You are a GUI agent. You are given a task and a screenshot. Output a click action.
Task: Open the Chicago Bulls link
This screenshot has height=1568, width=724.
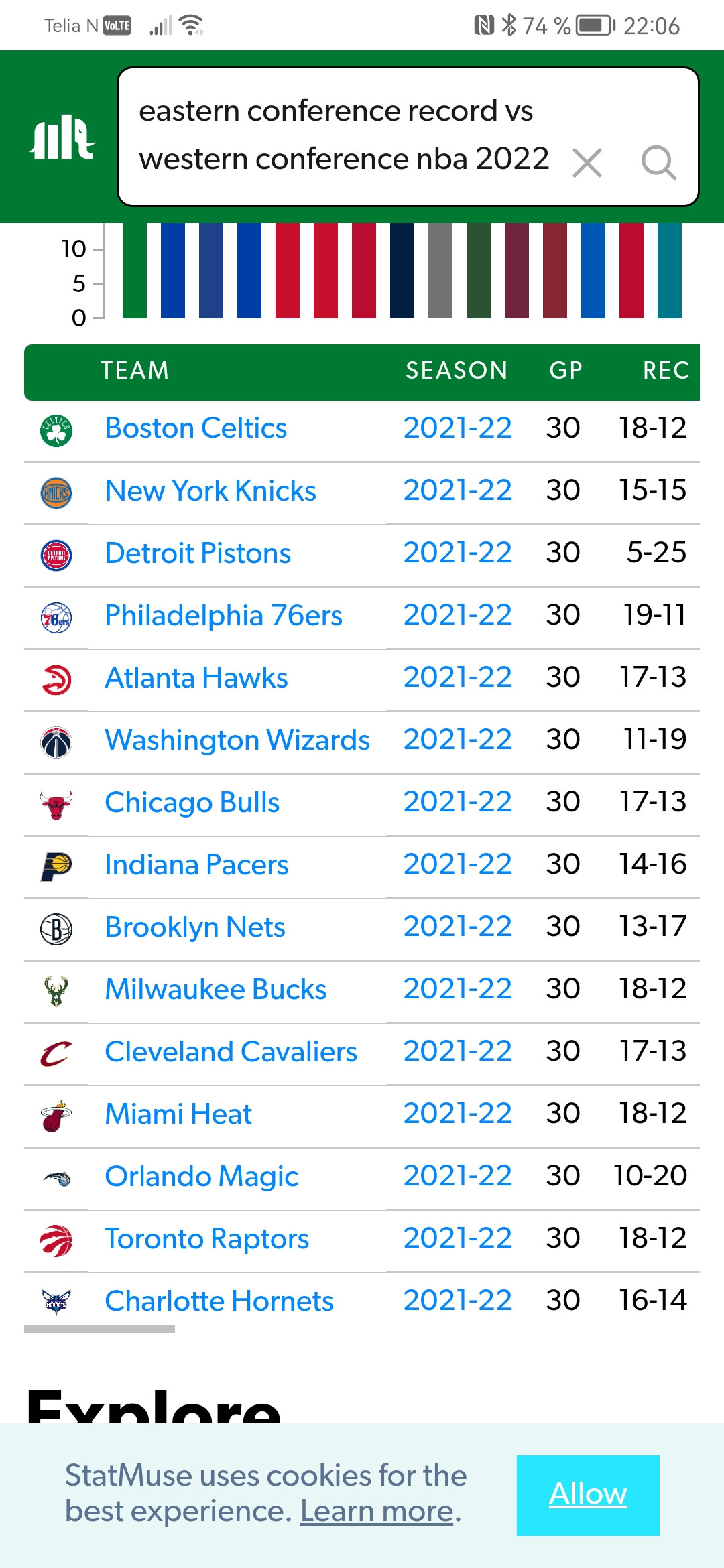[192, 803]
